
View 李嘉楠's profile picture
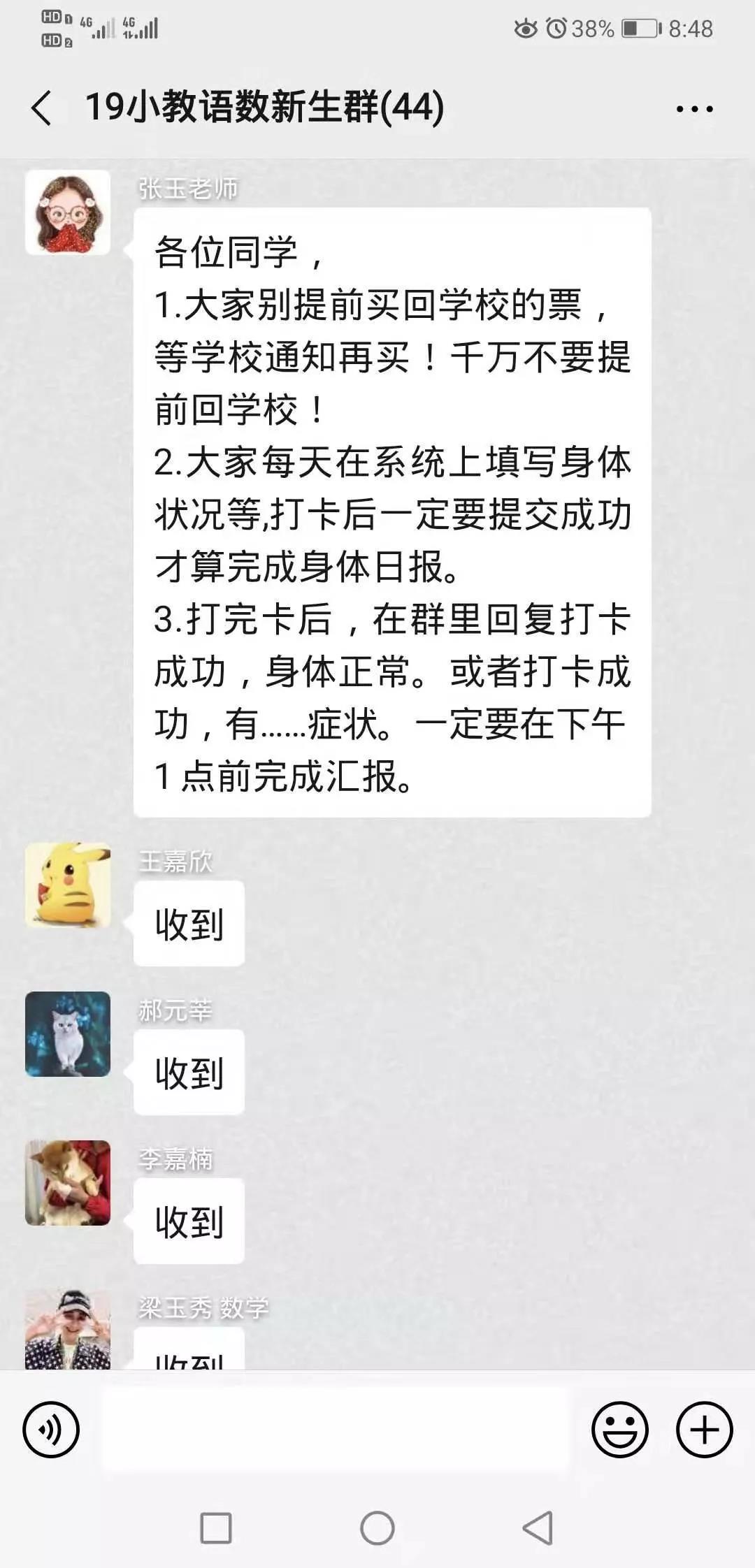pos(68,1183)
